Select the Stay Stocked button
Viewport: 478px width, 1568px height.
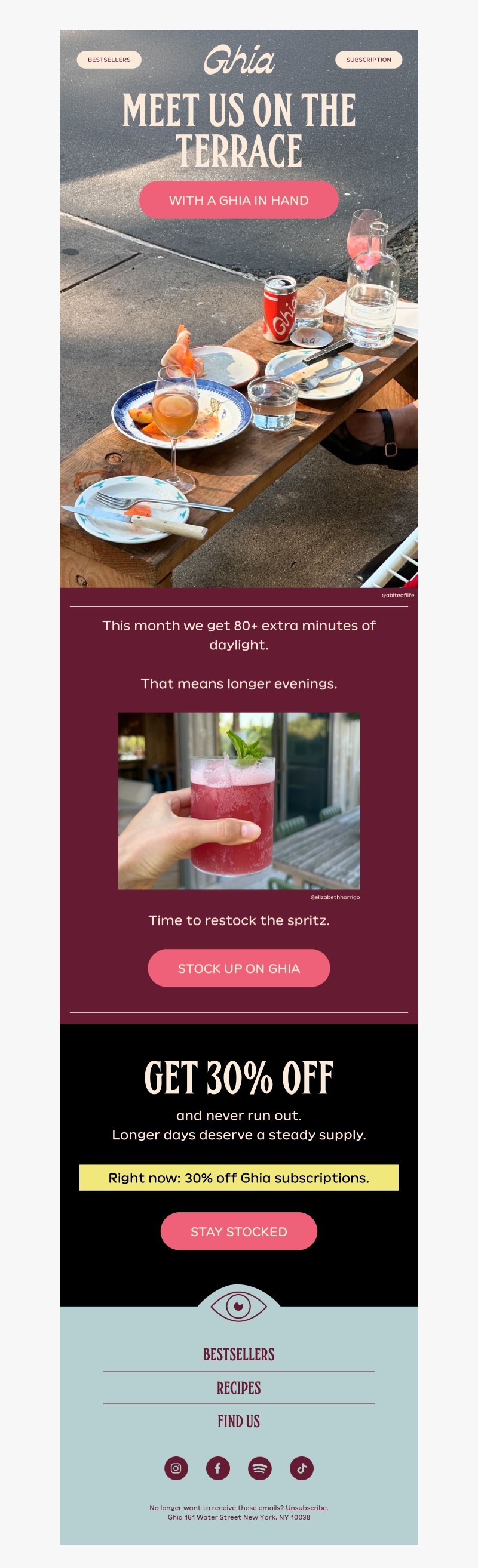coord(238,1231)
